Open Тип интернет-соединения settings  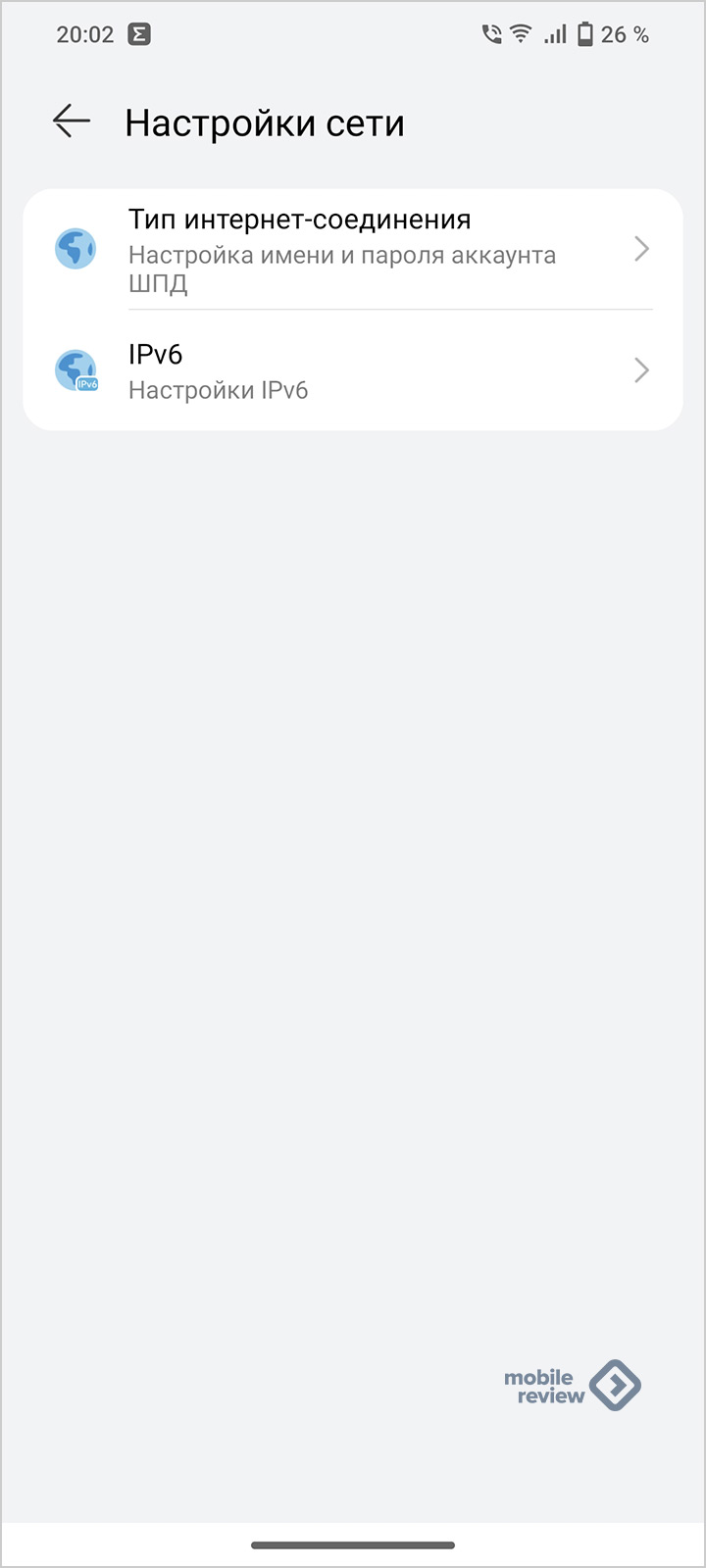[x=353, y=250]
